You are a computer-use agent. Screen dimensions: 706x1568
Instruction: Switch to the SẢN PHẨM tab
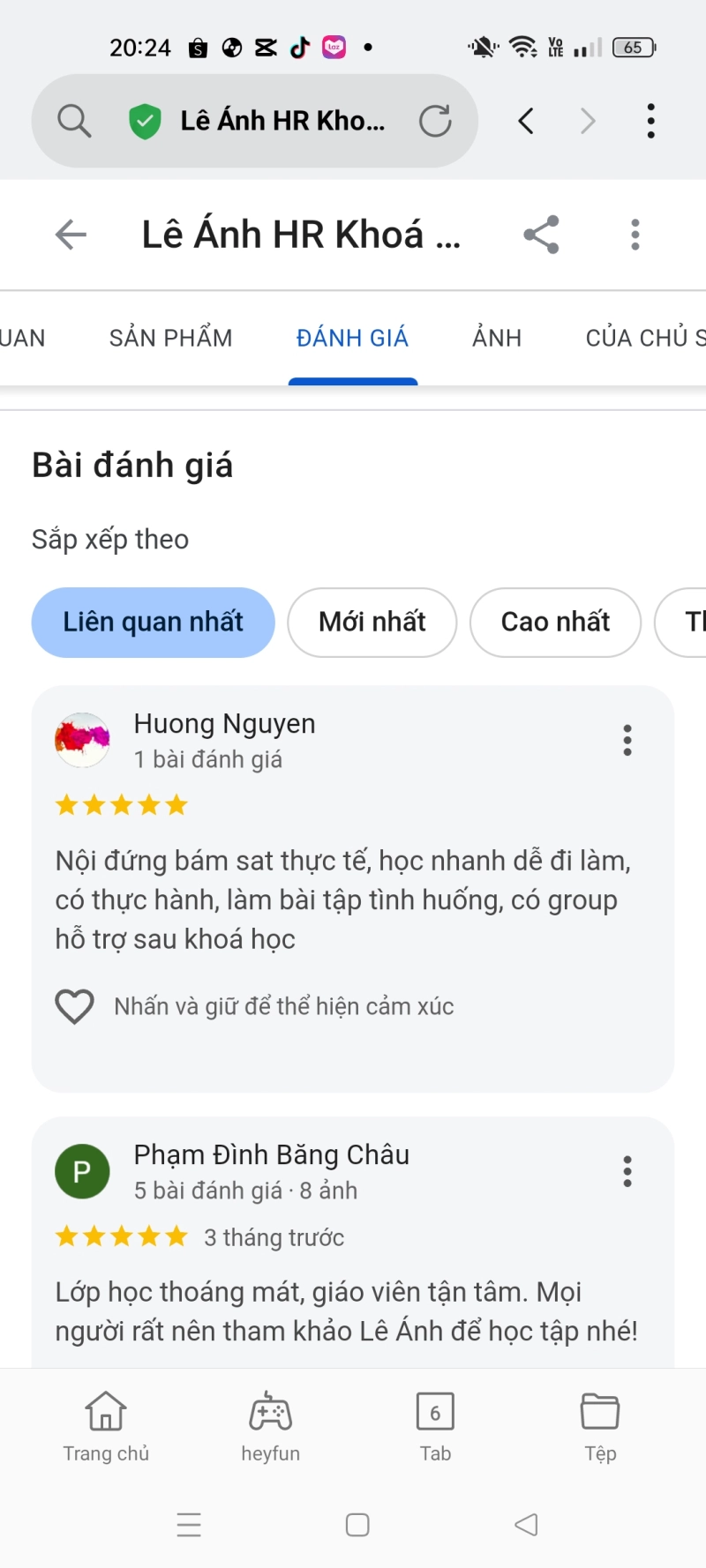tap(170, 338)
